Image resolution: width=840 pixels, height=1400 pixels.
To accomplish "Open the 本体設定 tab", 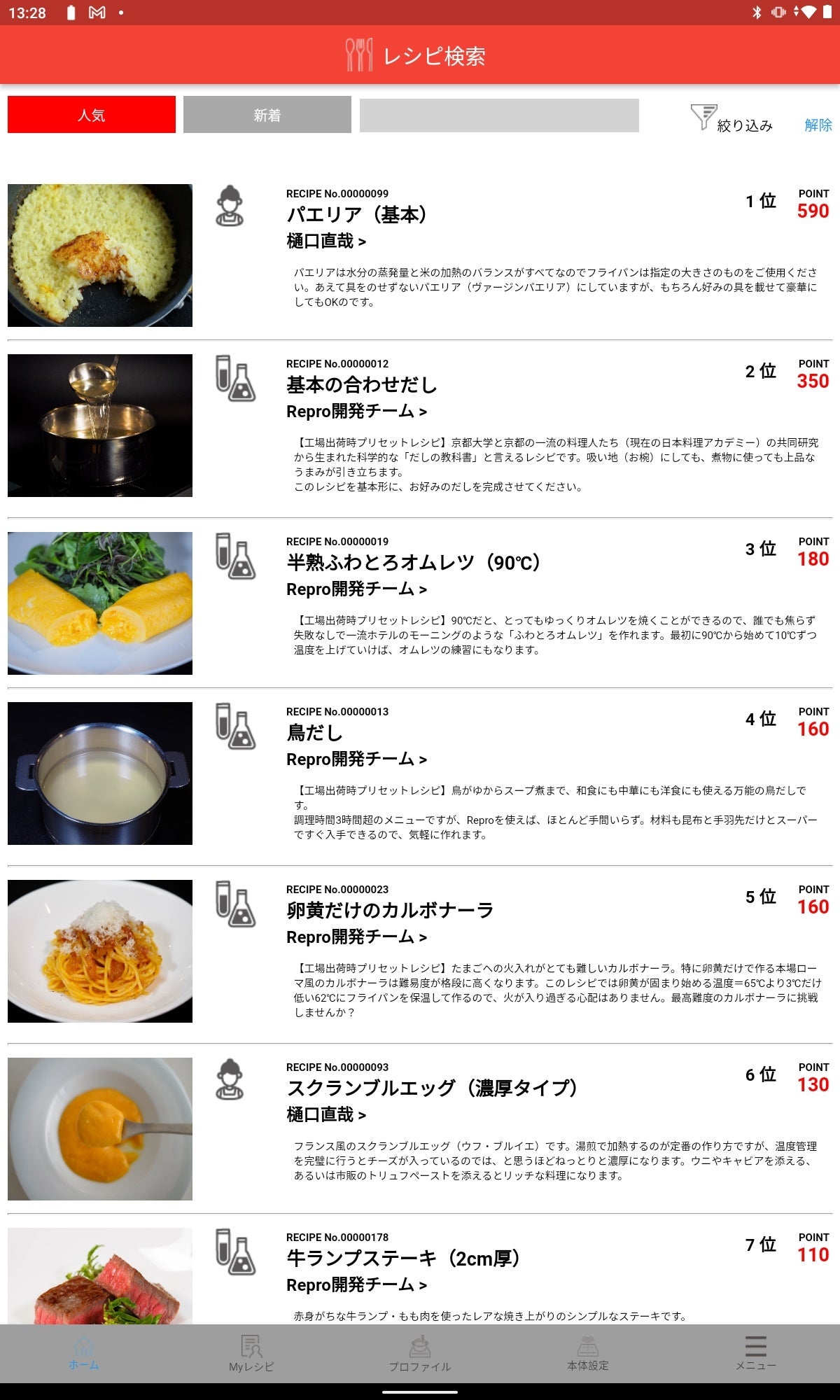I will [587, 1353].
